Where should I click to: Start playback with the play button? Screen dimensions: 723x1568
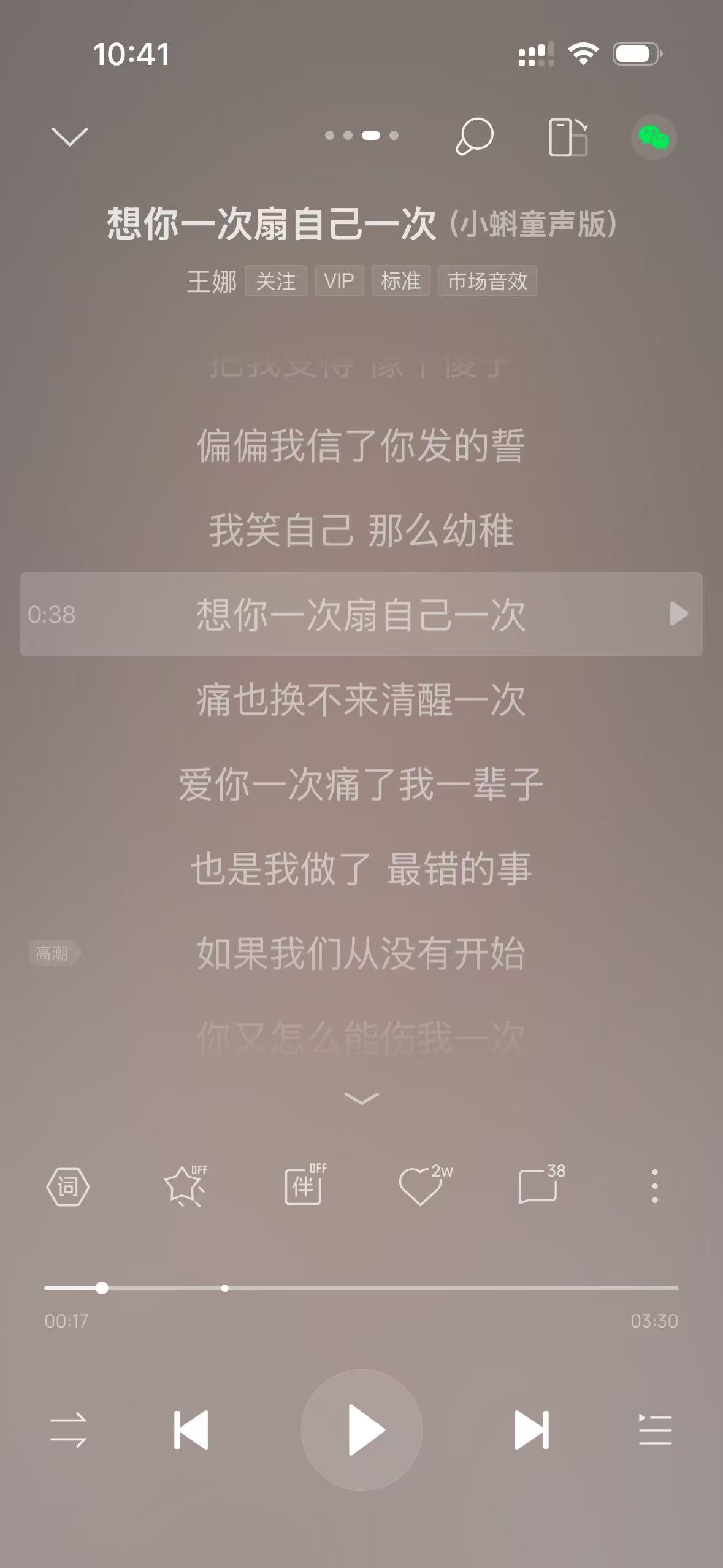(362, 1429)
